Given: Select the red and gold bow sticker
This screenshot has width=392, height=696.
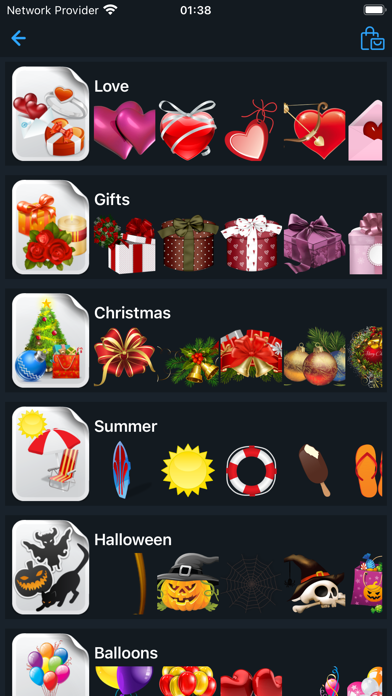Looking at the screenshot, I should point(125,356).
